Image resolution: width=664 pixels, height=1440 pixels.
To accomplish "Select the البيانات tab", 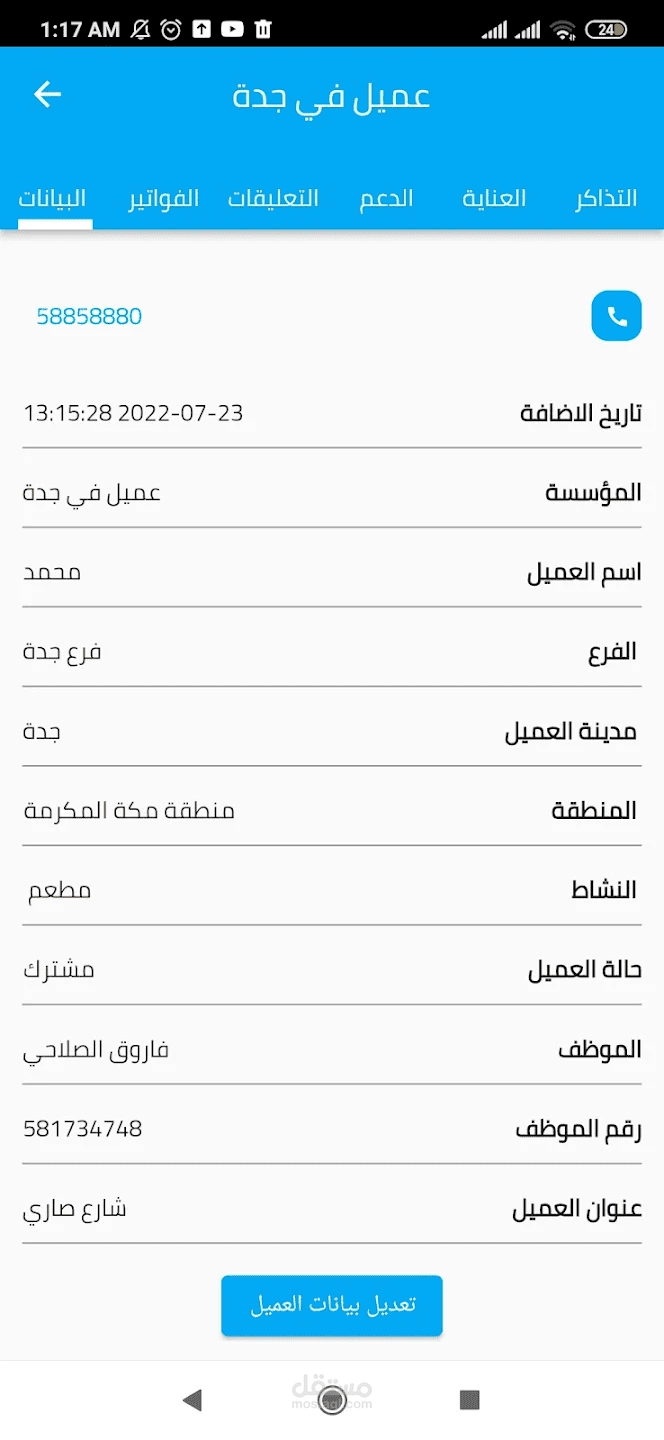I will pos(55,198).
